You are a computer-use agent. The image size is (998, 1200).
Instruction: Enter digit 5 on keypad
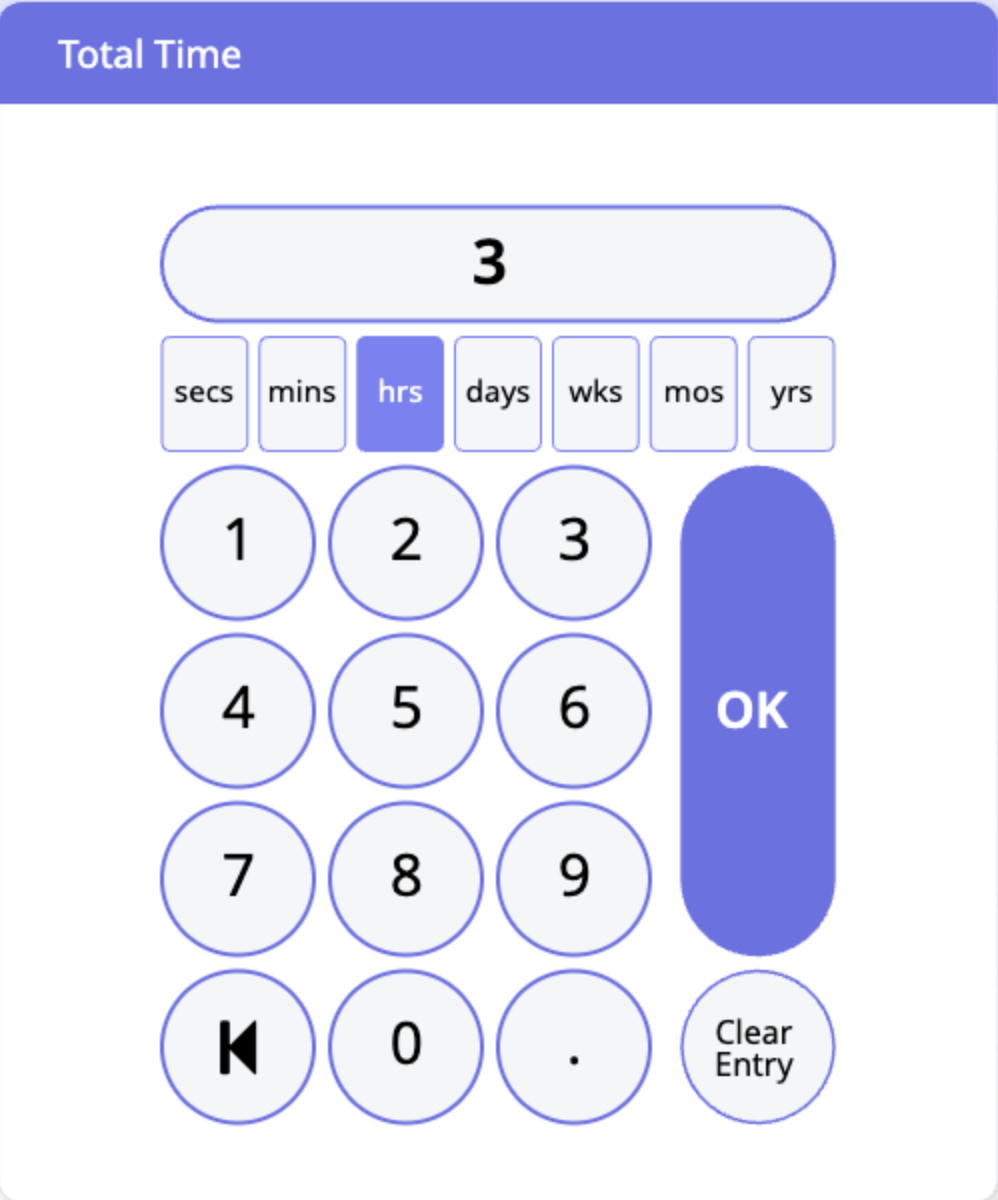(406, 711)
